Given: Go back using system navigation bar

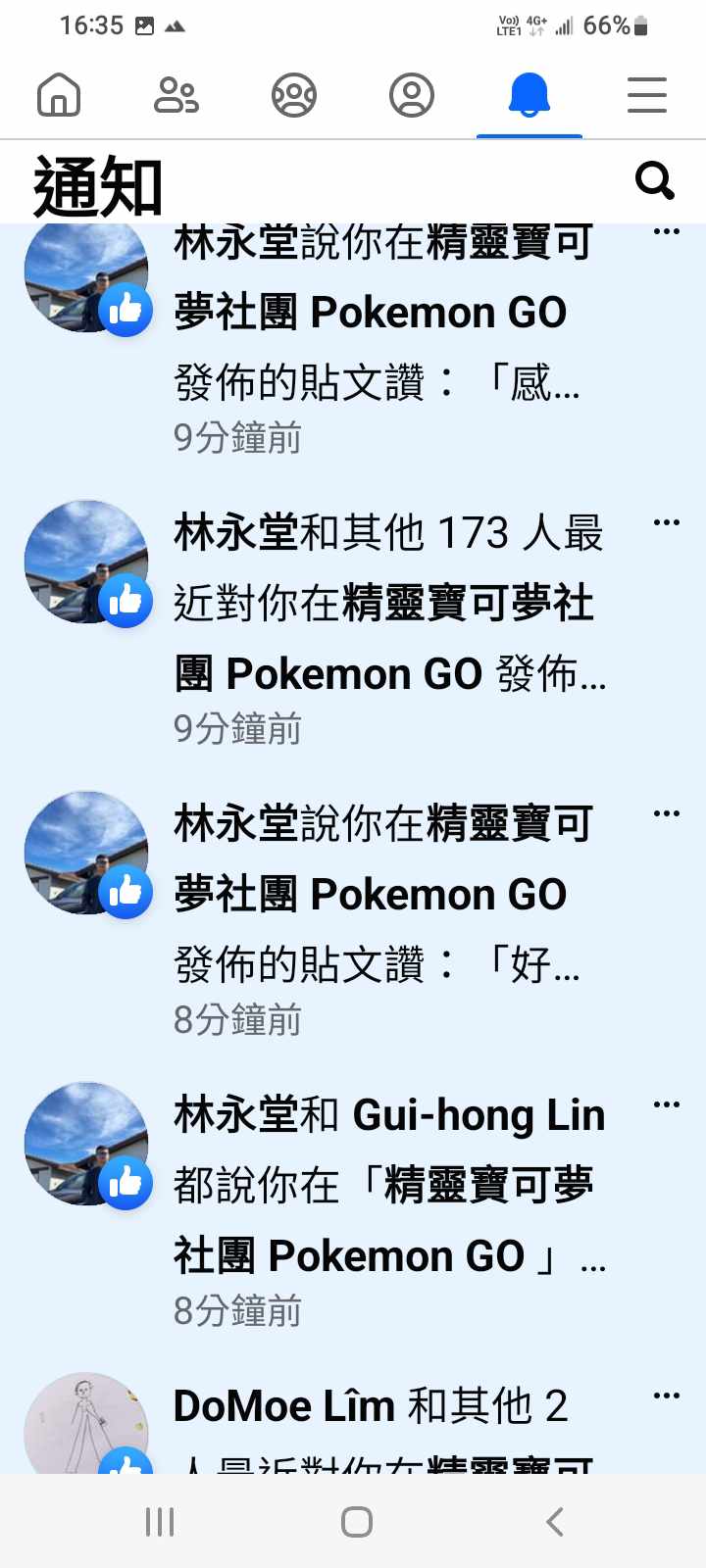Looking at the screenshot, I should pyautogui.click(x=554, y=1522).
